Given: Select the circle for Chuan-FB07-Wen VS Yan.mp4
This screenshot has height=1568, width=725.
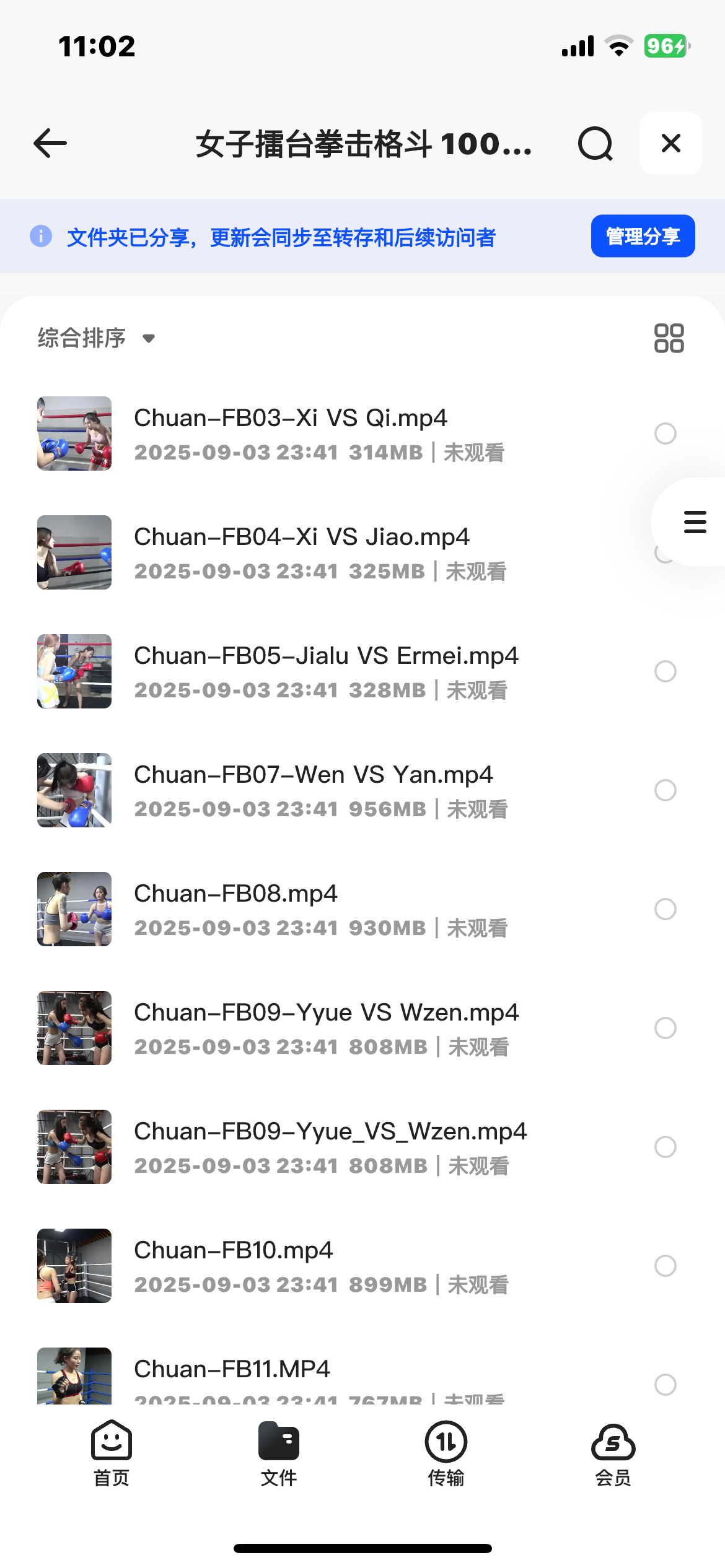Looking at the screenshot, I should (665, 790).
